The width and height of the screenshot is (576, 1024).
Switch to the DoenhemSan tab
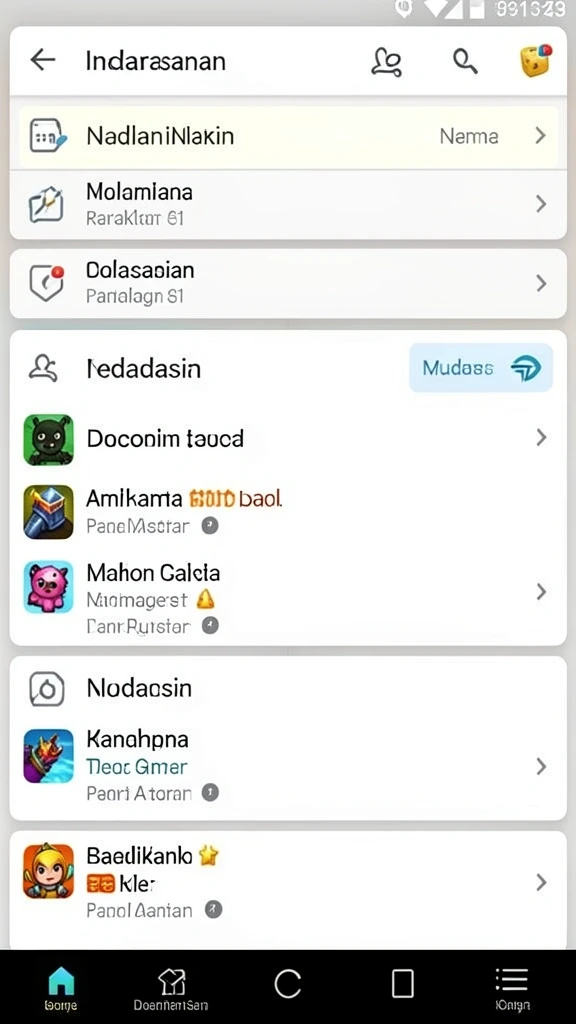click(171, 989)
